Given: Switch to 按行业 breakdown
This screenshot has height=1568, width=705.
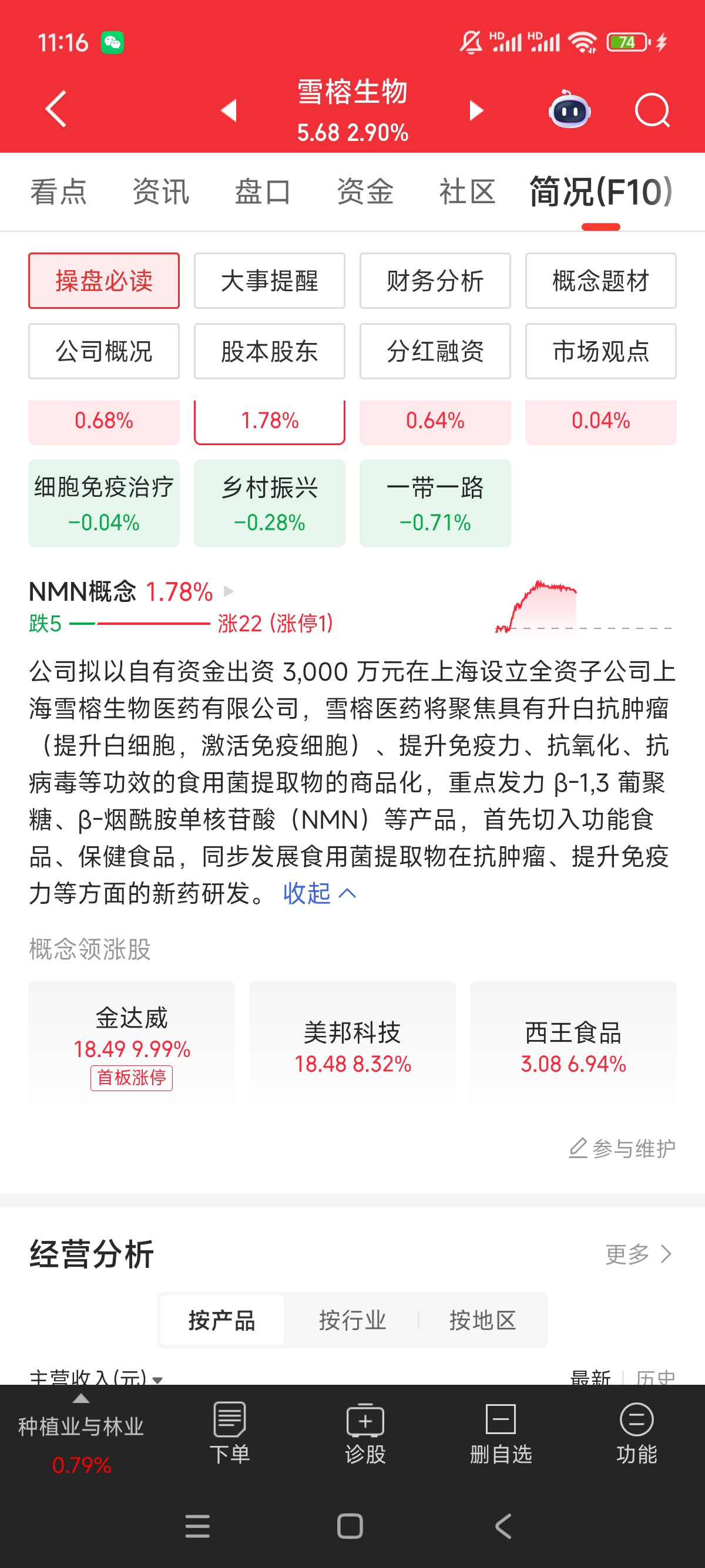Looking at the screenshot, I should [x=352, y=1320].
